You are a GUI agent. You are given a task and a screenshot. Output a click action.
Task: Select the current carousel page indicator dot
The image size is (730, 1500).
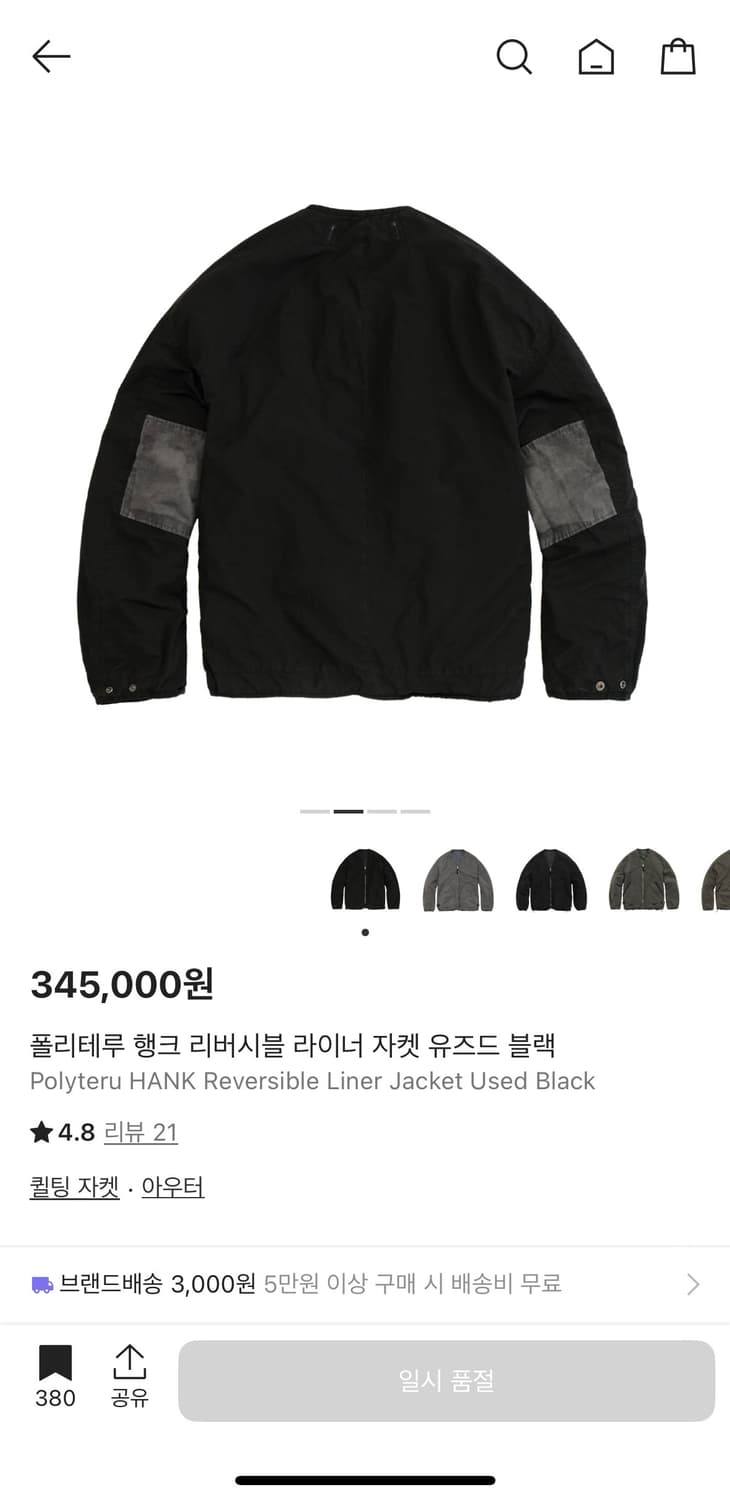point(348,810)
